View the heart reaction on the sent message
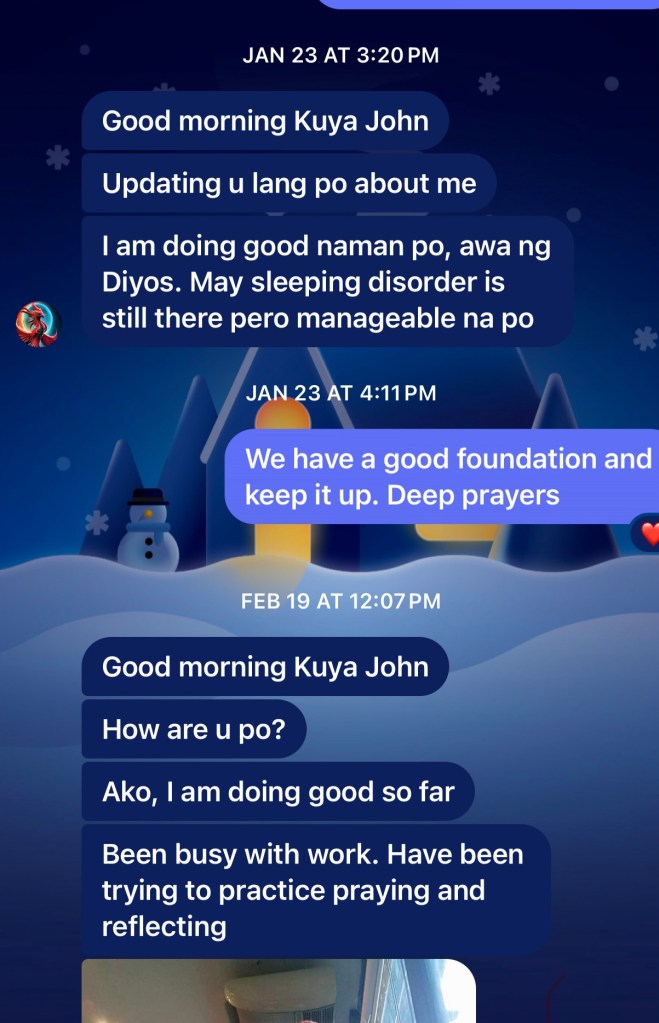Image resolution: width=659 pixels, height=1023 pixels. [x=649, y=534]
